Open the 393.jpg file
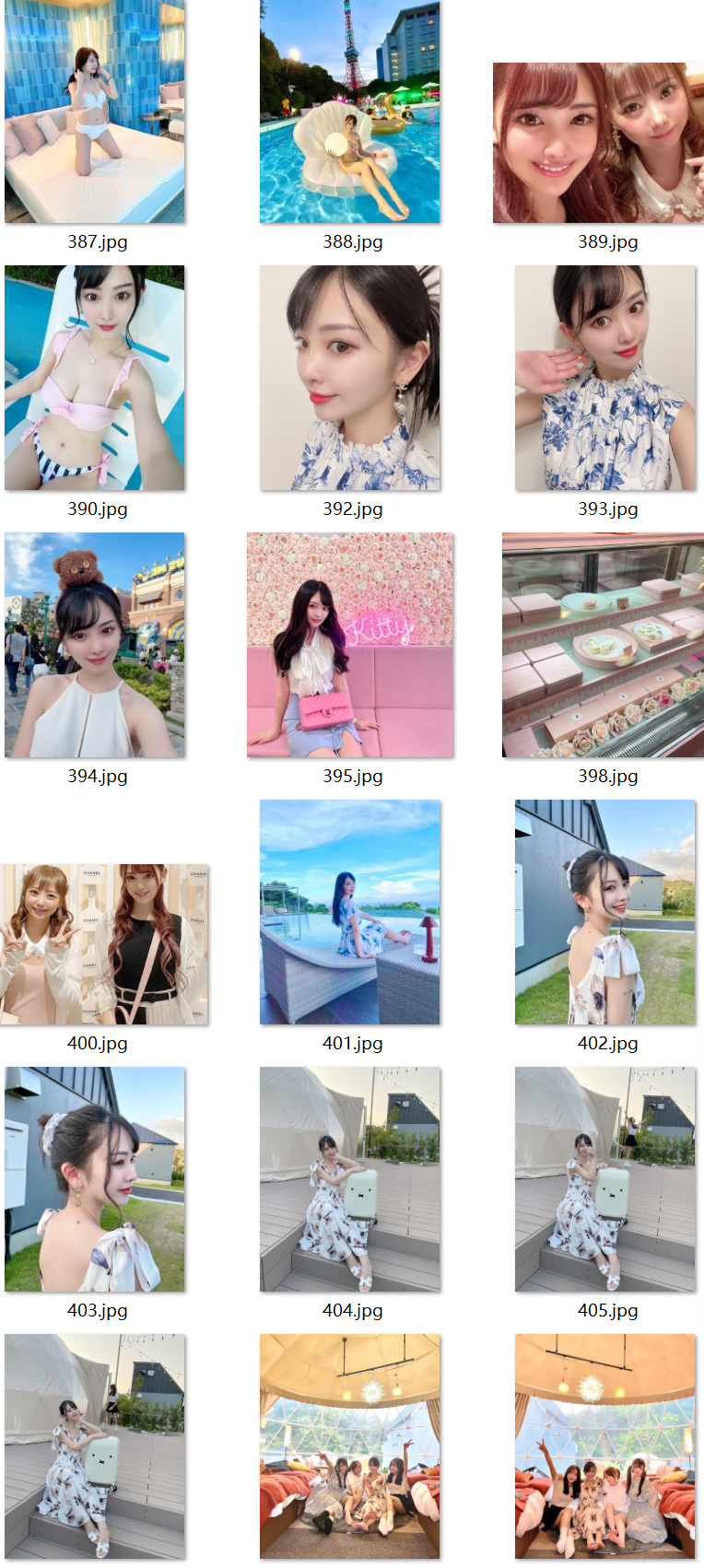This screenshot has height=1568, width=704. tap(605, 378)
